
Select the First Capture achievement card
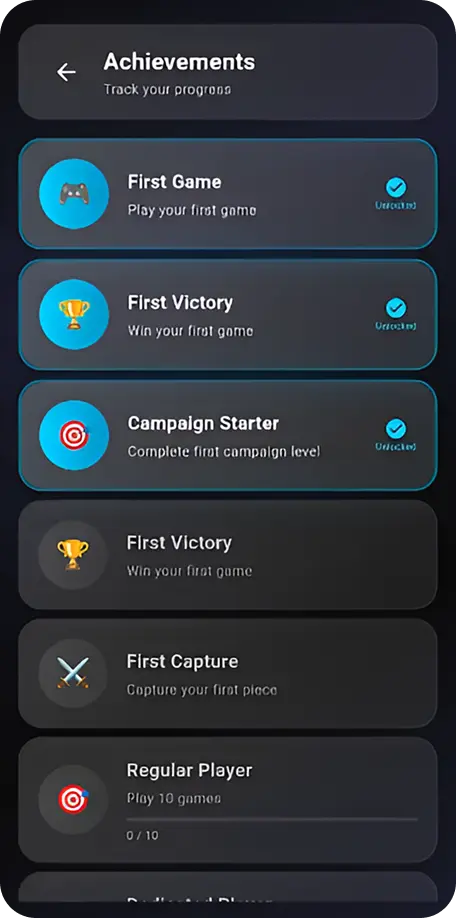228,673
